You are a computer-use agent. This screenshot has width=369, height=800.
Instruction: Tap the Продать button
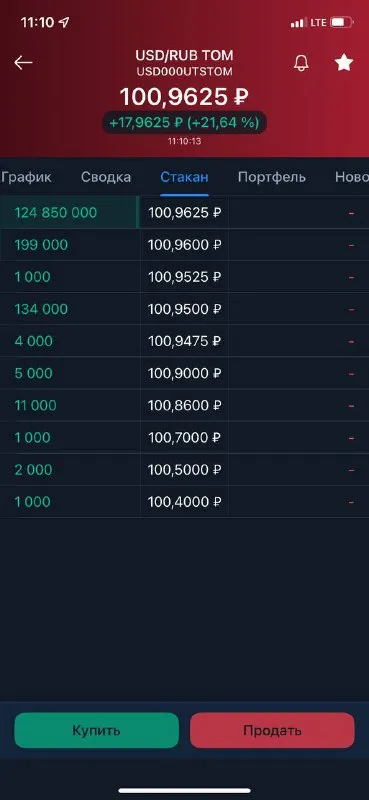[272, 730]
